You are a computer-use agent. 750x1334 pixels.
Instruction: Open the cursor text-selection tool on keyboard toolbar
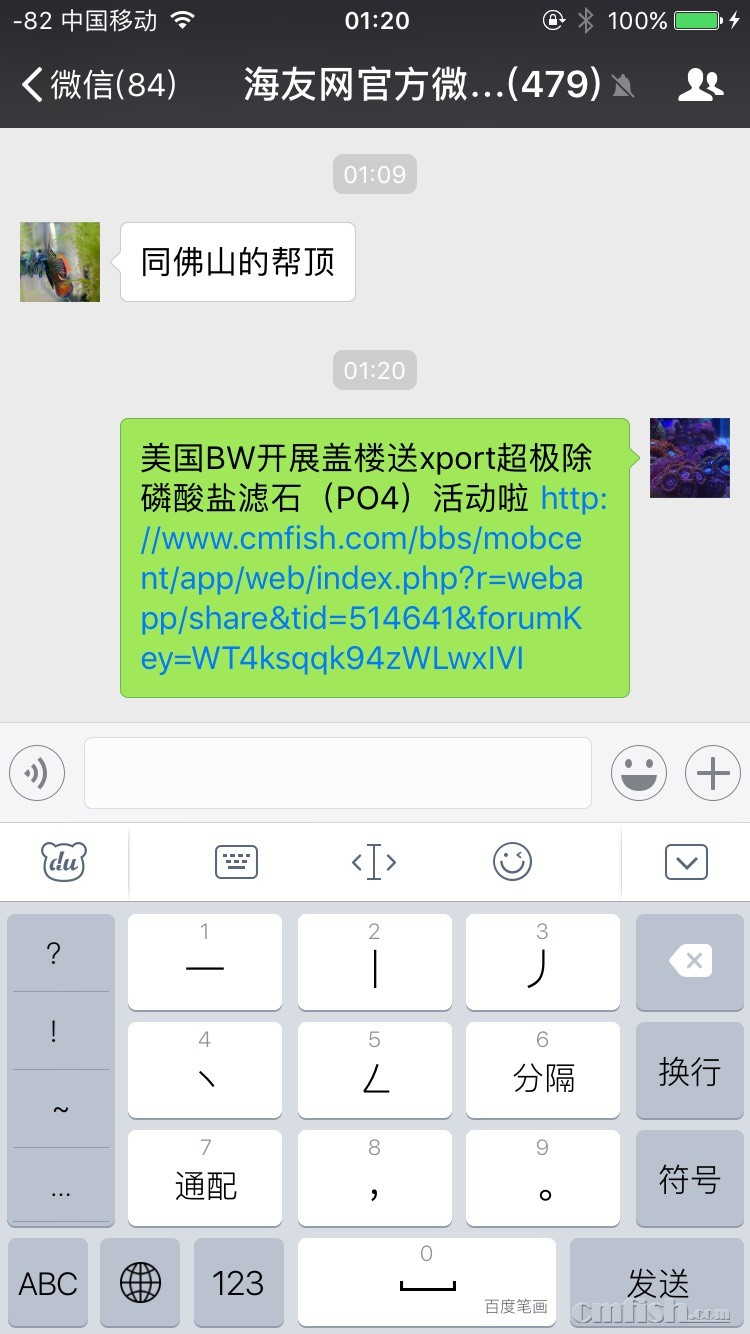374,861
